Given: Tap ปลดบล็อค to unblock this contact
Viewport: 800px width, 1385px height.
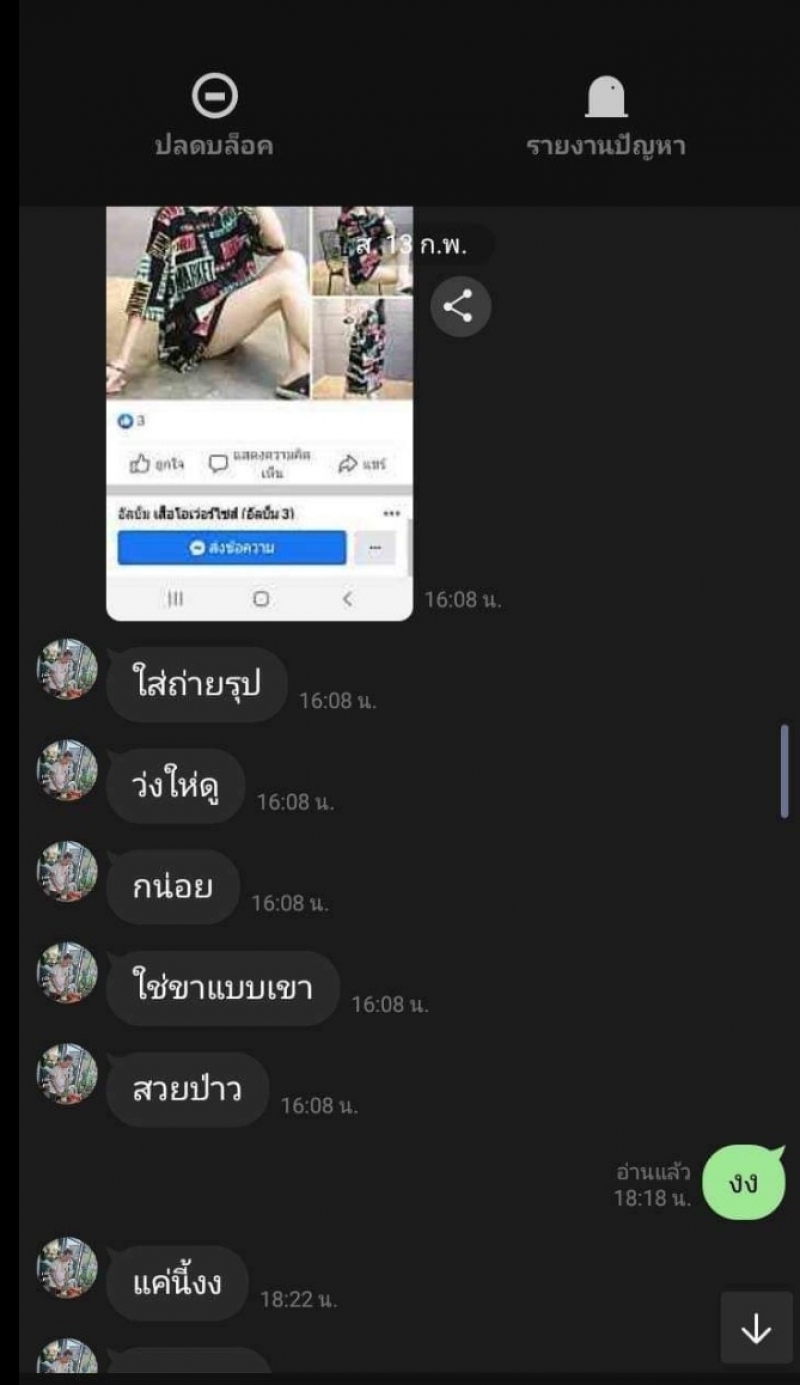Looking at the screenshot, I should [x=214, y=117].
